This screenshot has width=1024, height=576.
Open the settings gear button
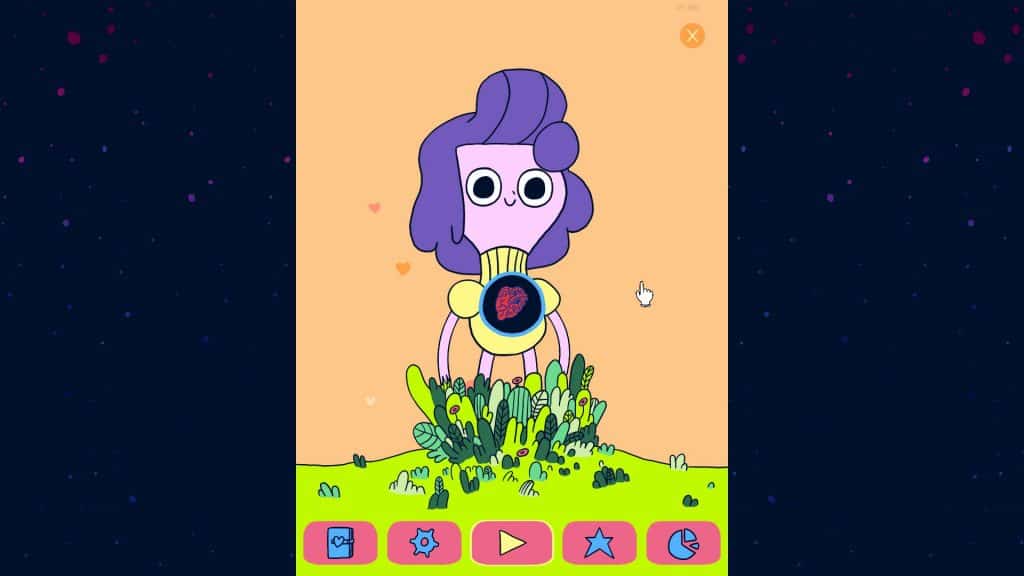point(424,543)
